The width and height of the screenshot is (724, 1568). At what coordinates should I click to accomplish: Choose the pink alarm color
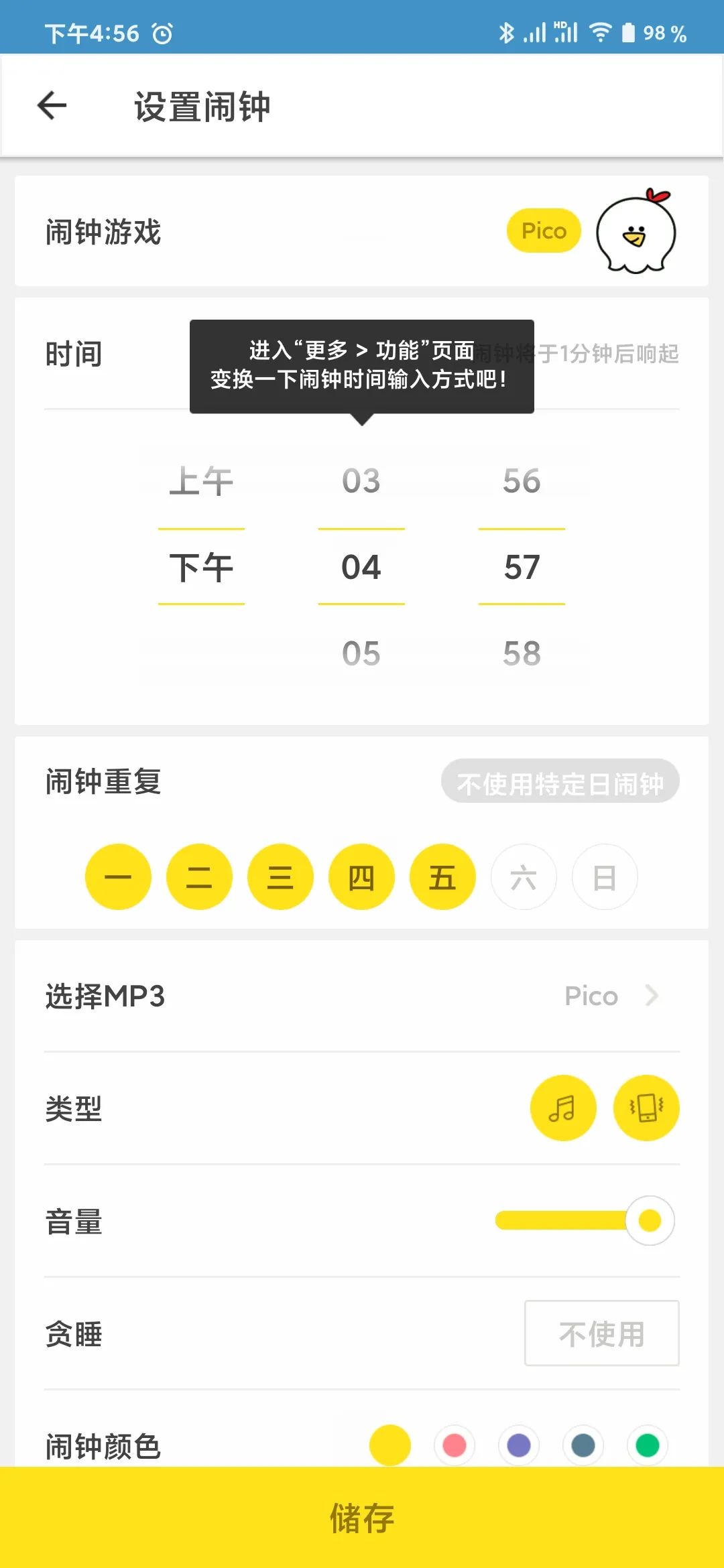coord(455,1445)
